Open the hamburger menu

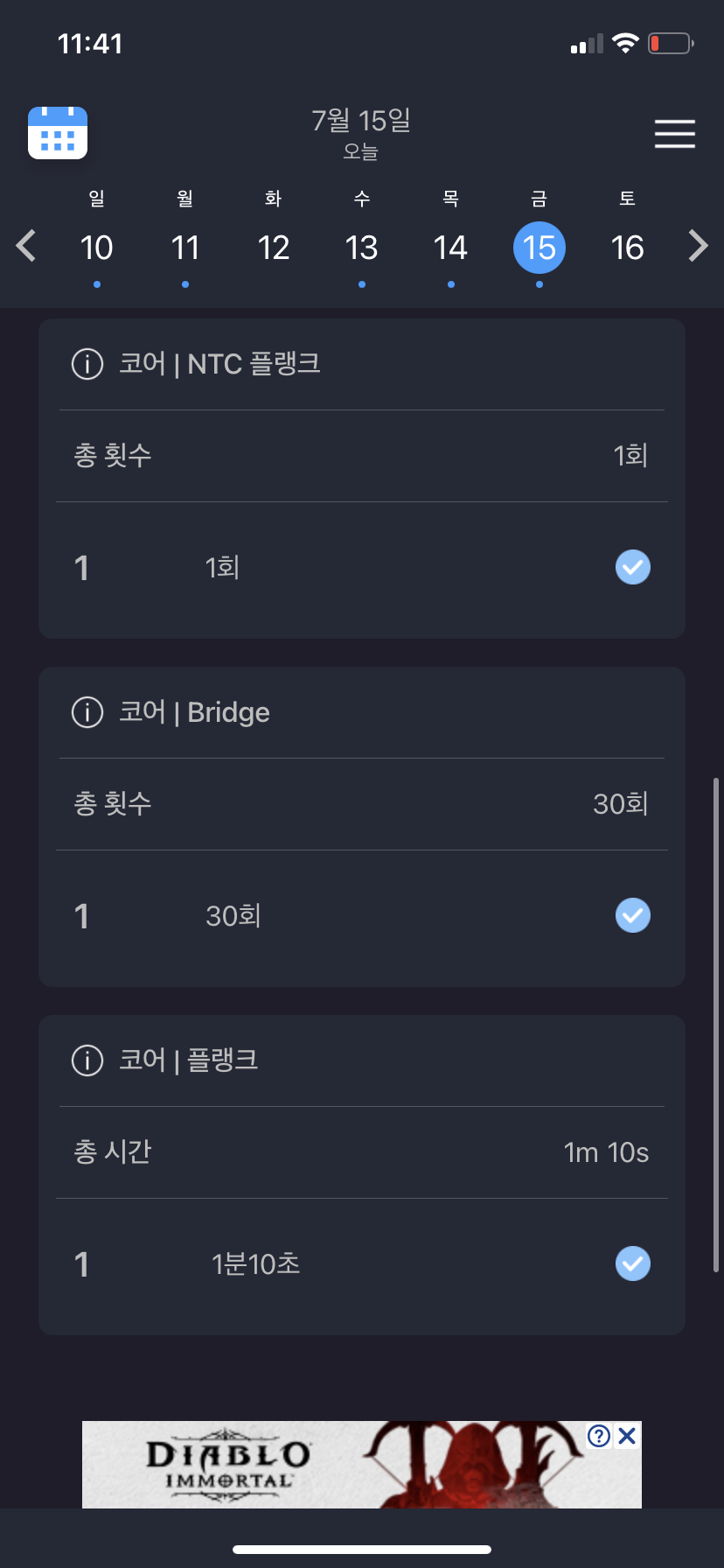pos(675,134)
